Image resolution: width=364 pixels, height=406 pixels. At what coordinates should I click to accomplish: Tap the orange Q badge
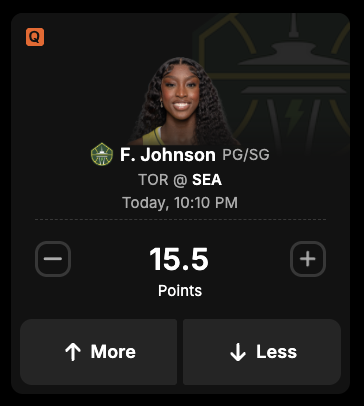tap(35, 37)
